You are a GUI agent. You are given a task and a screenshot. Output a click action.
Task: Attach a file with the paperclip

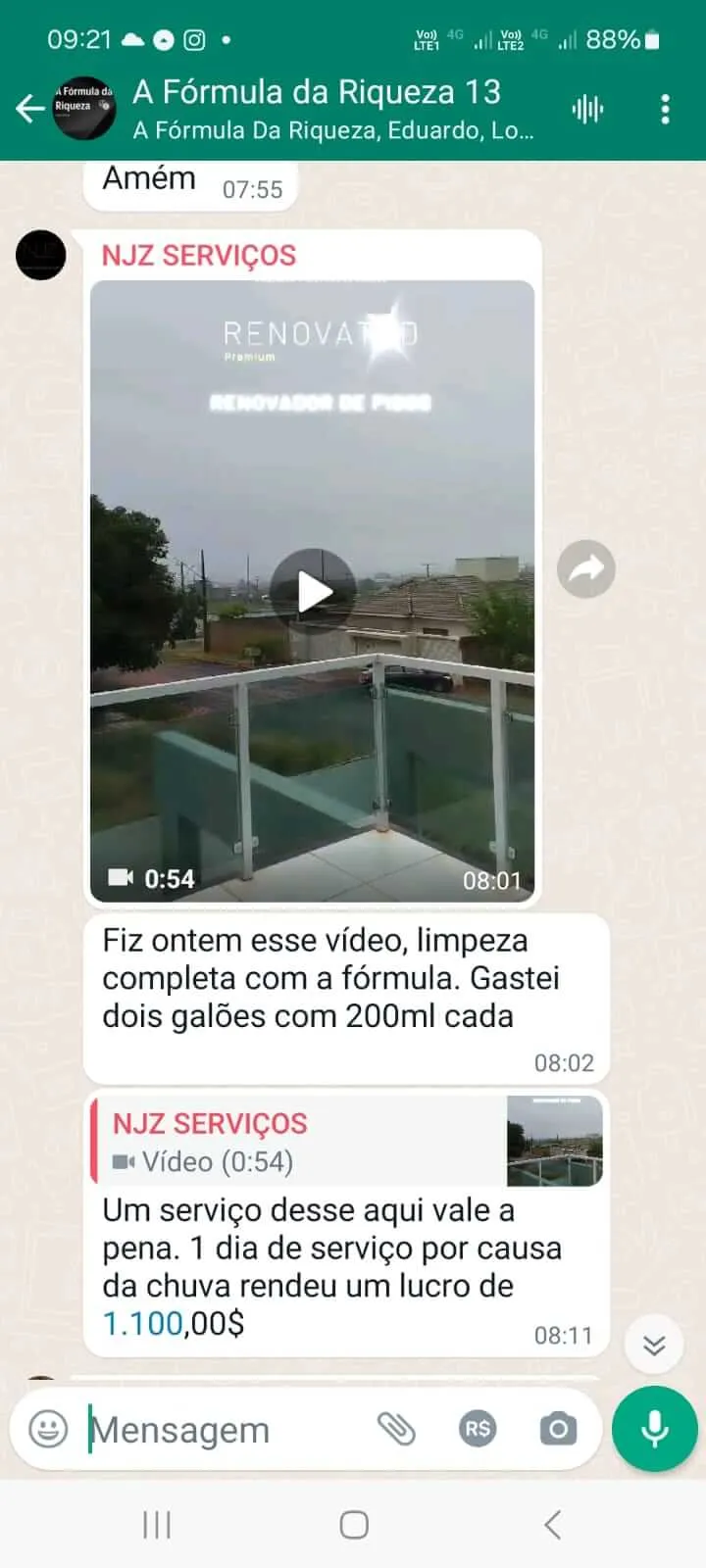(397, 1429)
